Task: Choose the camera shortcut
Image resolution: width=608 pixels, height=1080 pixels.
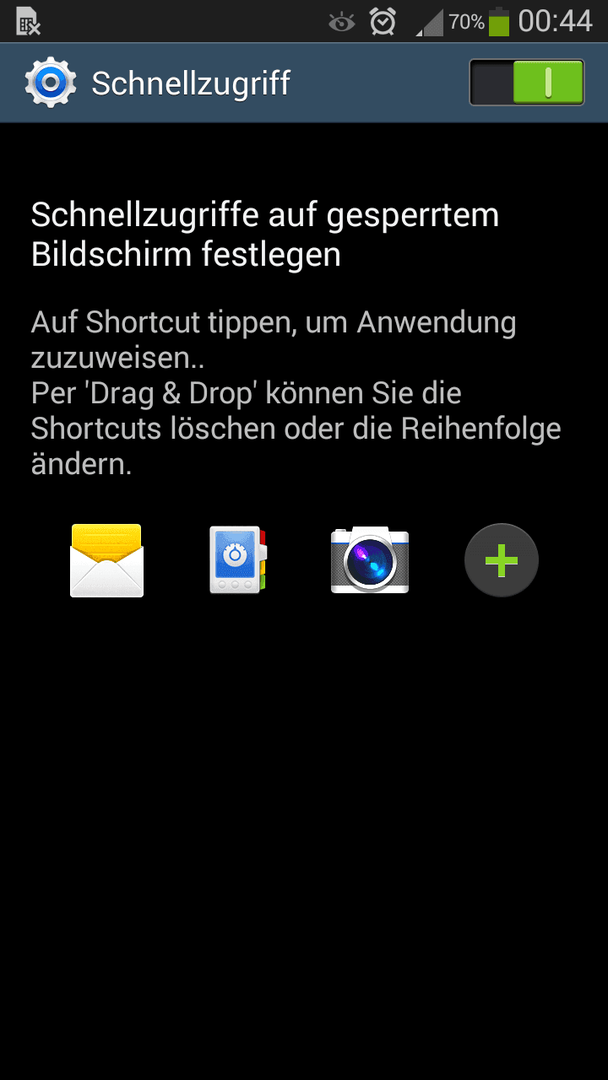Action: coord(370,560)
